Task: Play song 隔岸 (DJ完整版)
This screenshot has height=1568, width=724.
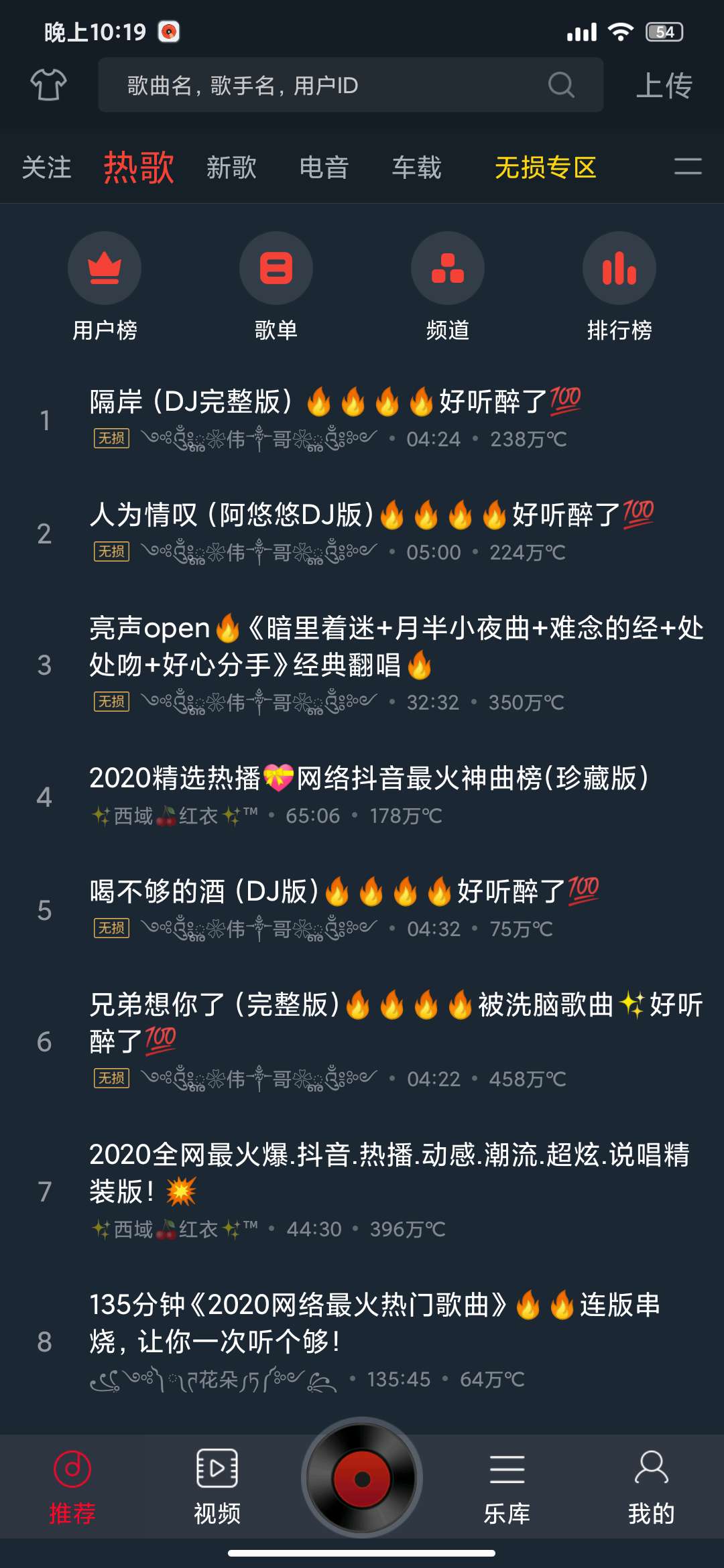Action: pos(362,420)
